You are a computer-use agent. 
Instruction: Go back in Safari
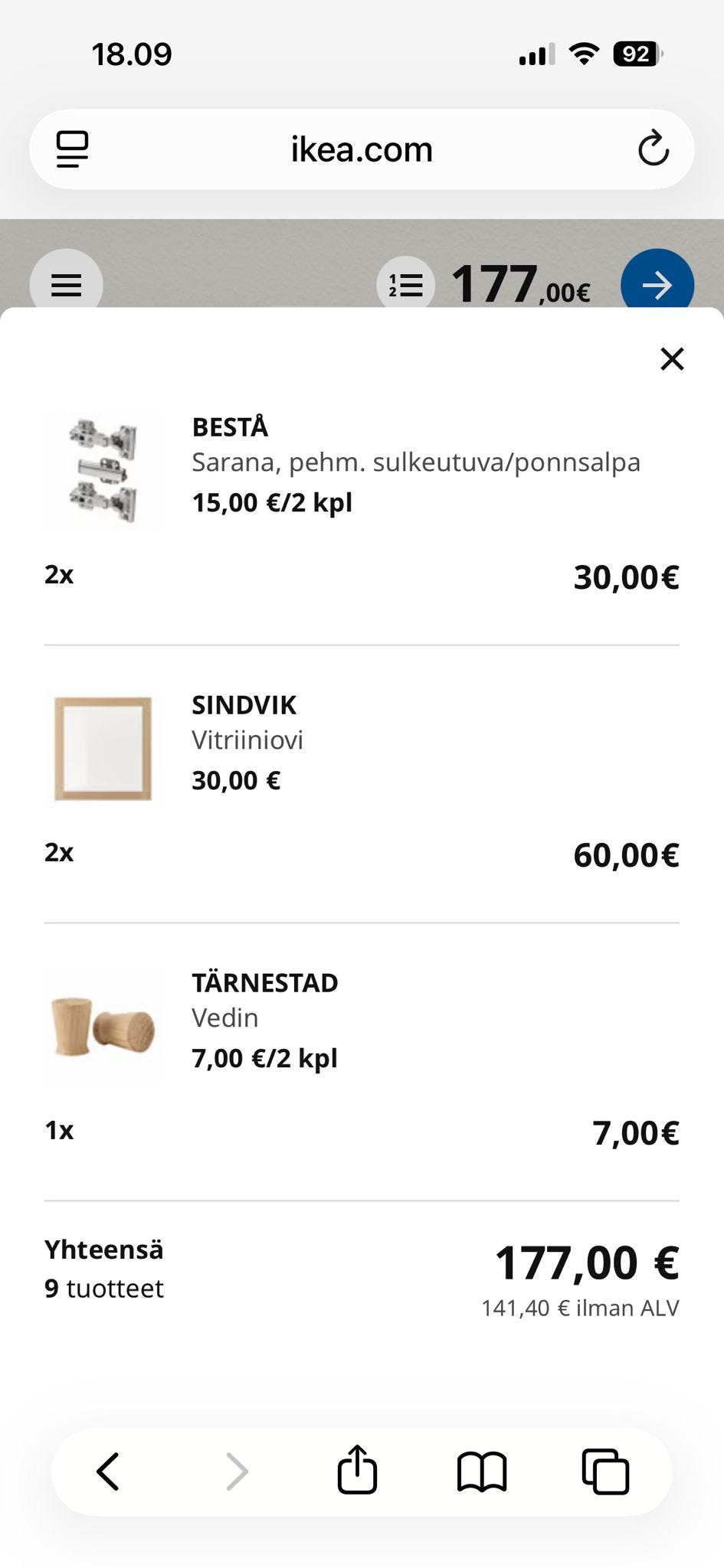(108, 1472)
